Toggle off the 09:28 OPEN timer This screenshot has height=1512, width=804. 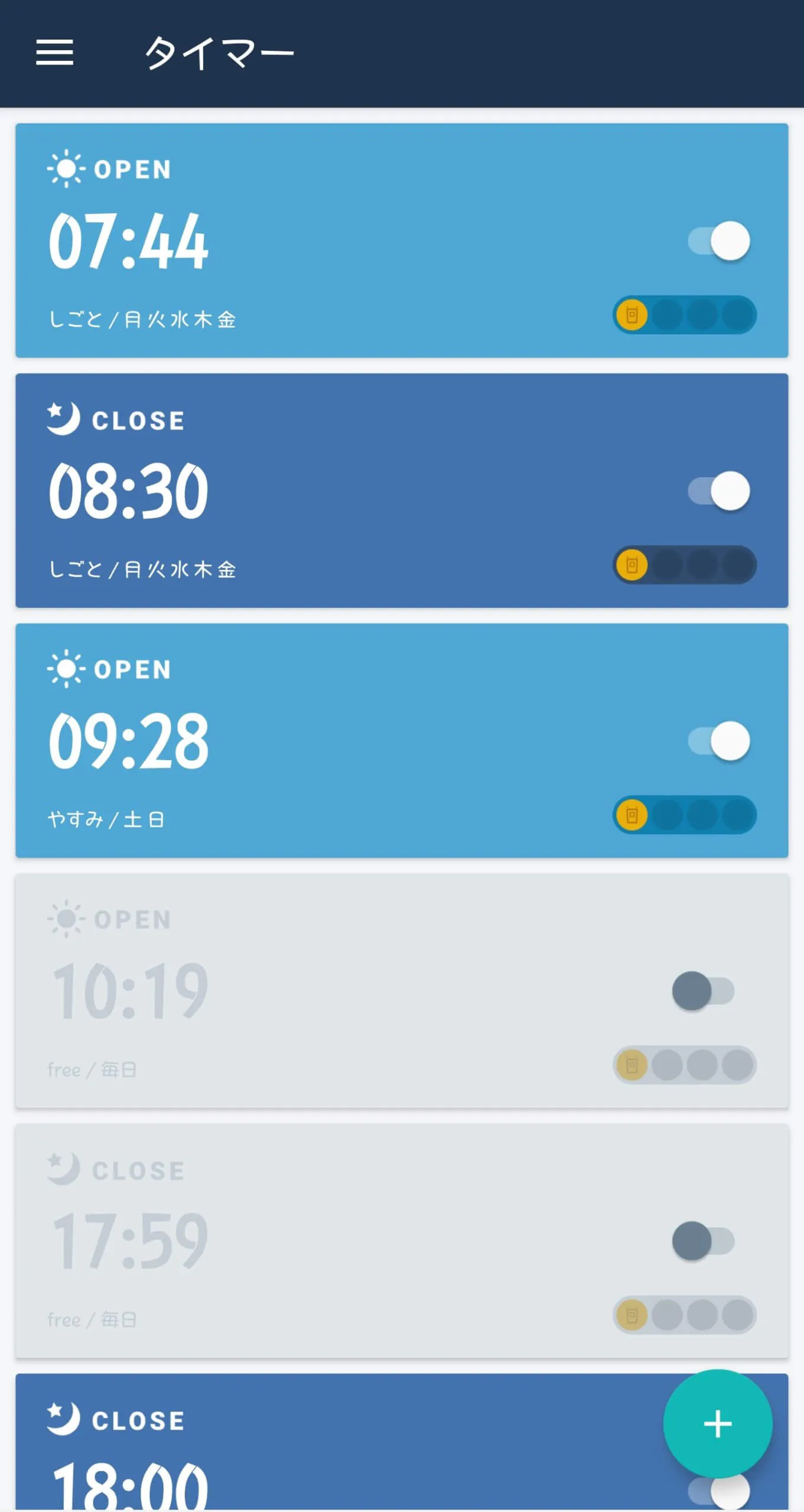coord(719,741)
